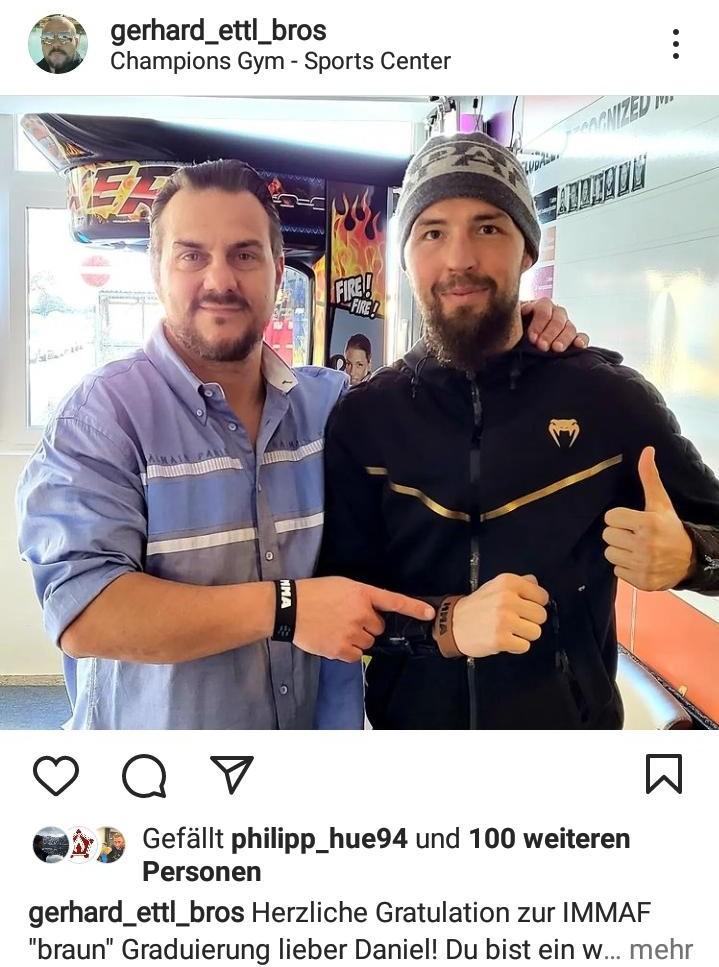Open the philipp_hue94 profile from the likes
The image size is (719, 967).
319,839
